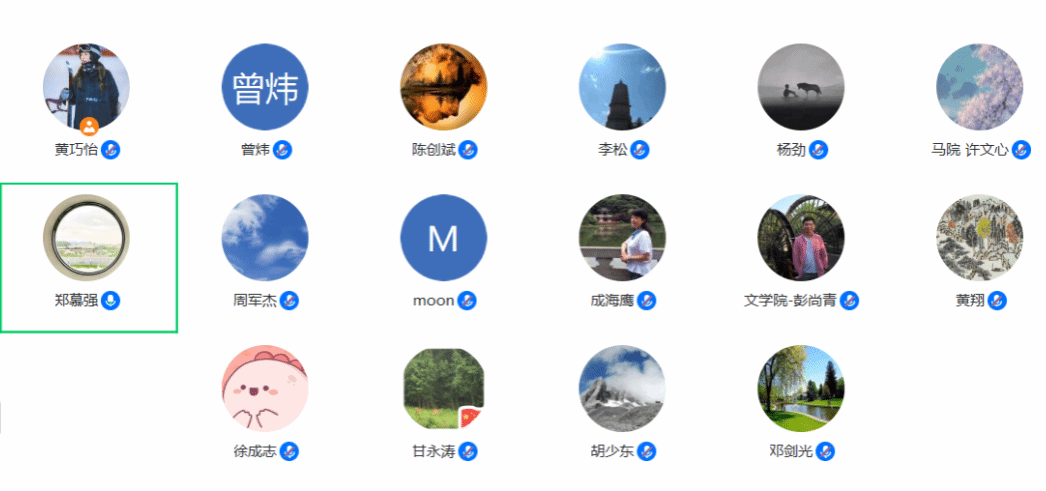Screen dimensions: 1046x491
Task: Tap 陈创斌's avatar
Action: (x=443, y=88)
